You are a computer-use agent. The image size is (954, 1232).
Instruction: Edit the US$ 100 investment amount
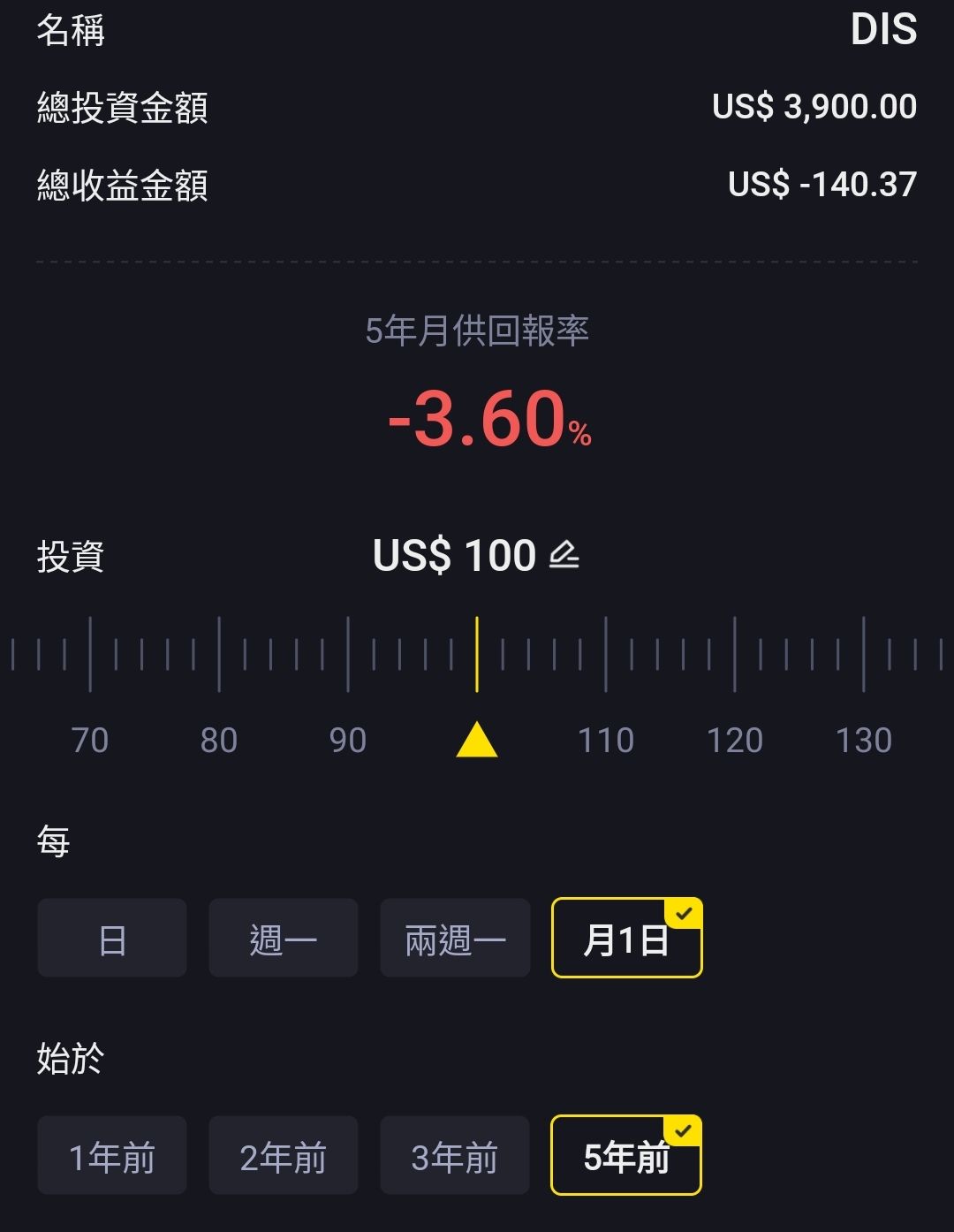tap(564, 555)
